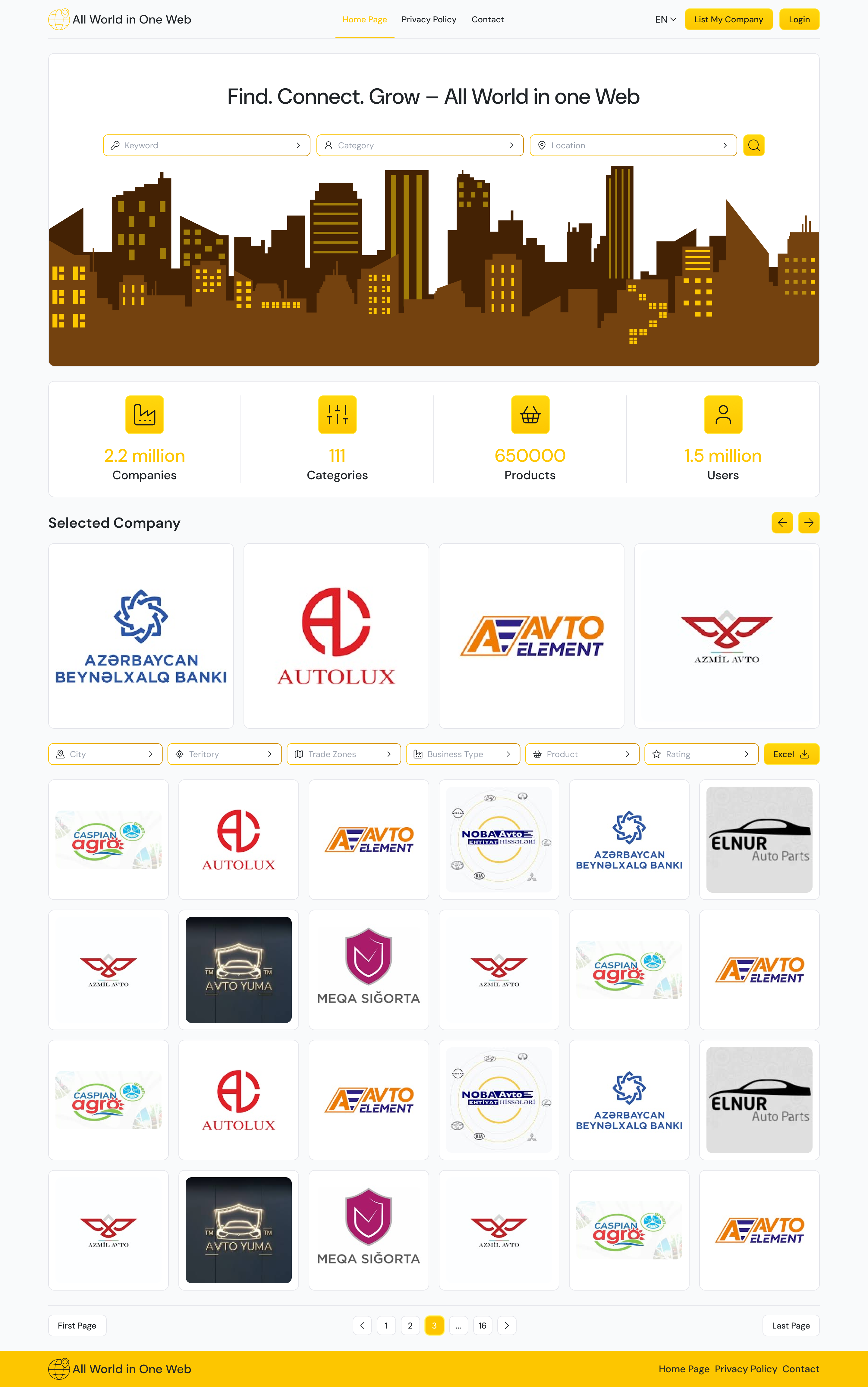Open Privacy Policy in top navigation
The image size is (868, 1387).
[x=429, y=20]
